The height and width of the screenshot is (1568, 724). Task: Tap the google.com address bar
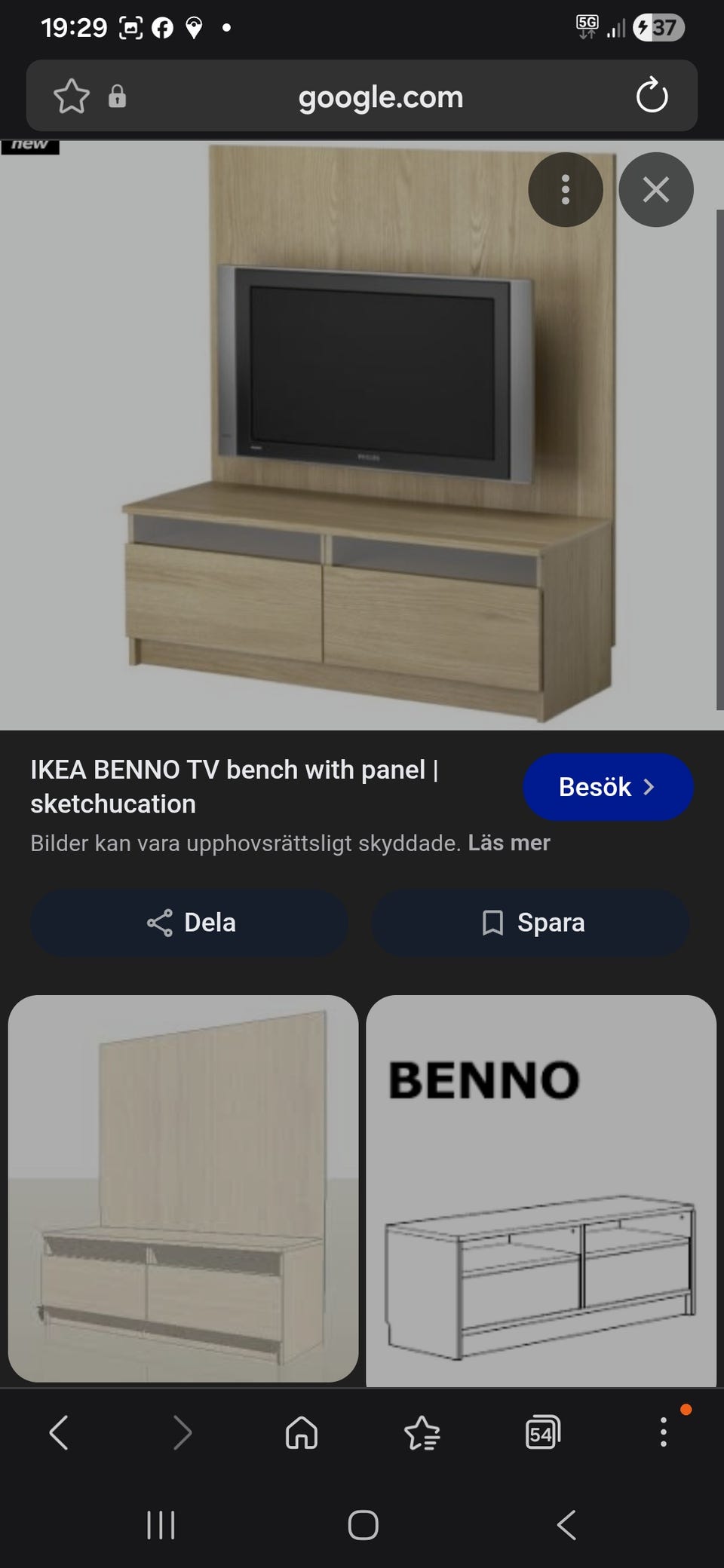(x=380, y=96)
